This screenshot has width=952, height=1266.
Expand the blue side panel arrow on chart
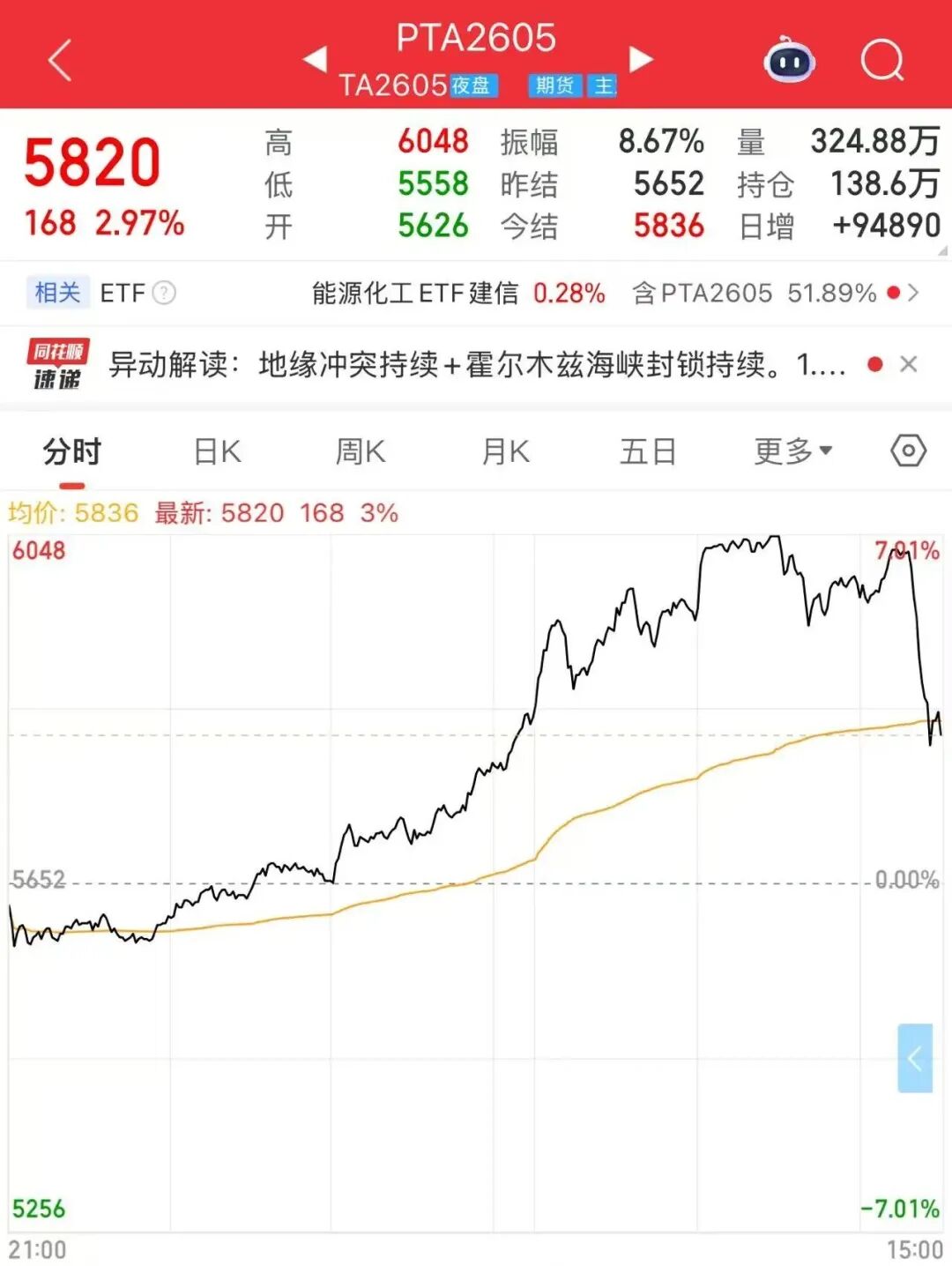pyautogui.click(x=915, y=1058)
